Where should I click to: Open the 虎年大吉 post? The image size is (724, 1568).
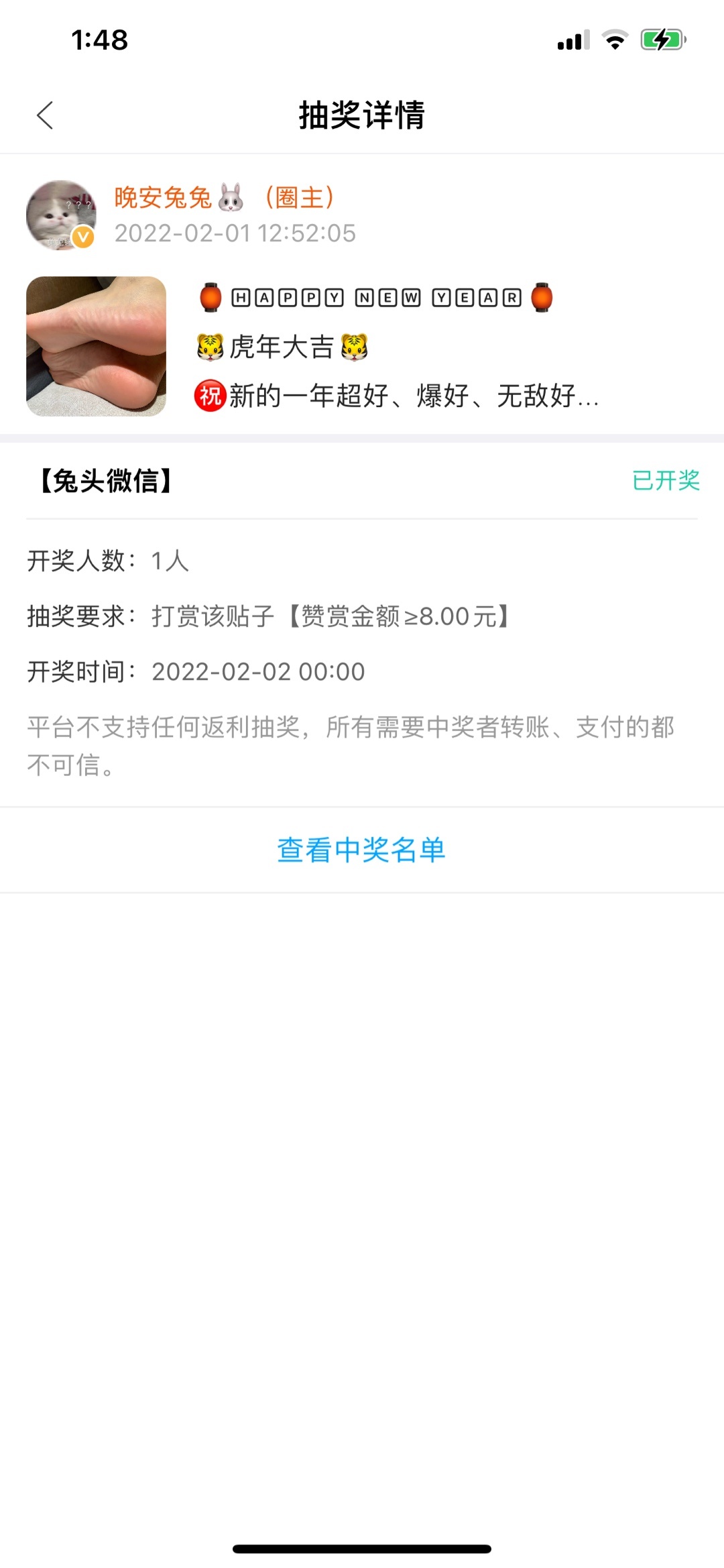[x=362, y=346]
